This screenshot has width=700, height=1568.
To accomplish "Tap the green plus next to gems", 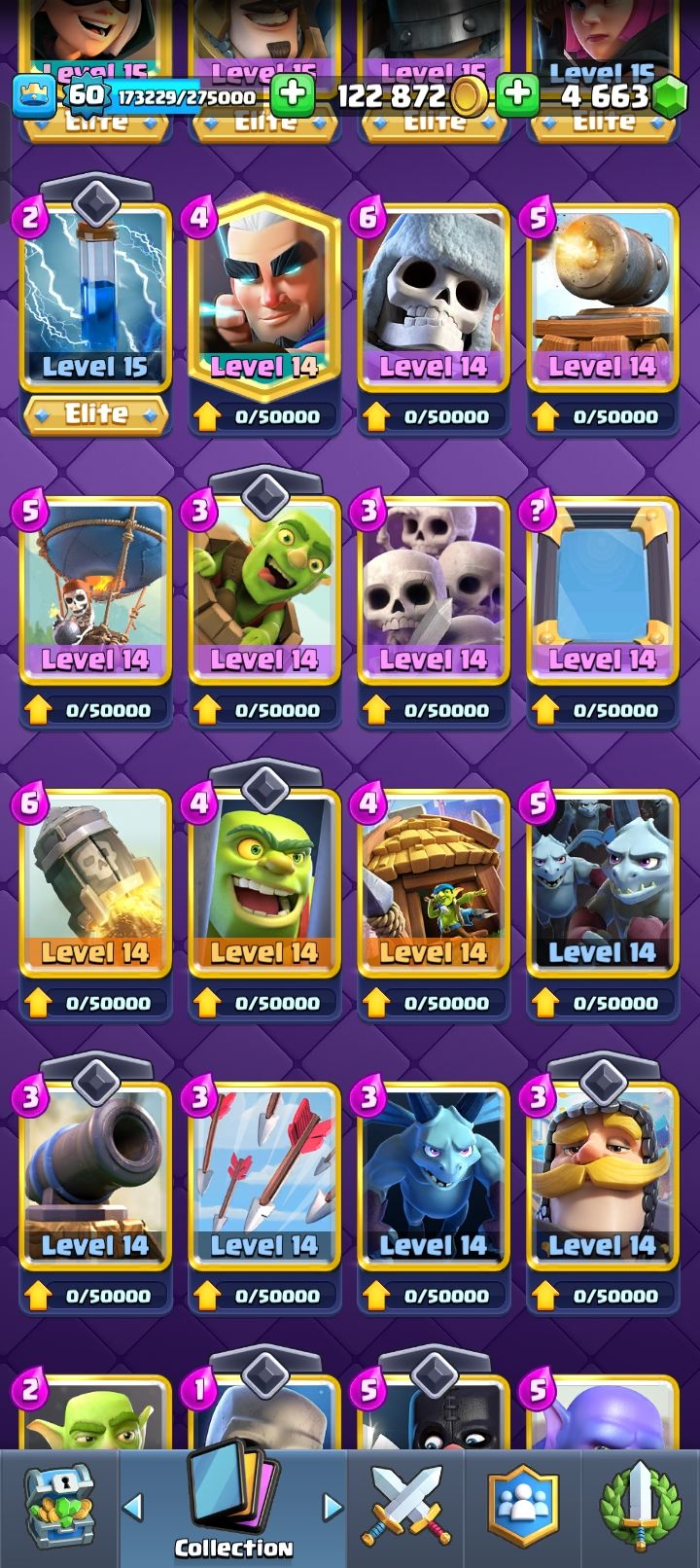I will point(517,95).
